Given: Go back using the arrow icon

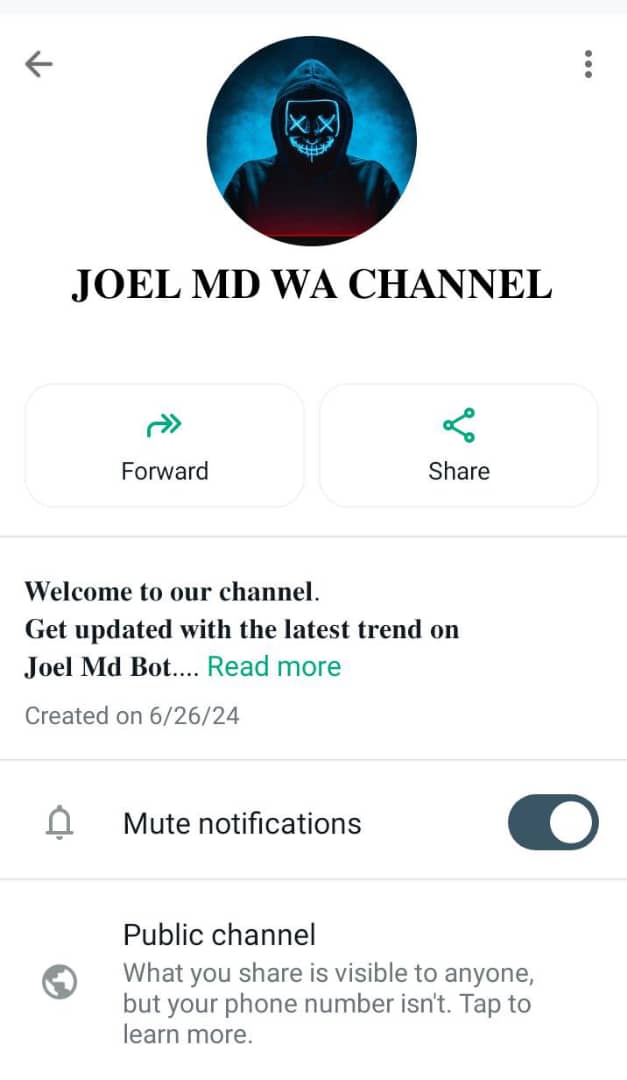Looking at the screenshot, I should [39, 65].
